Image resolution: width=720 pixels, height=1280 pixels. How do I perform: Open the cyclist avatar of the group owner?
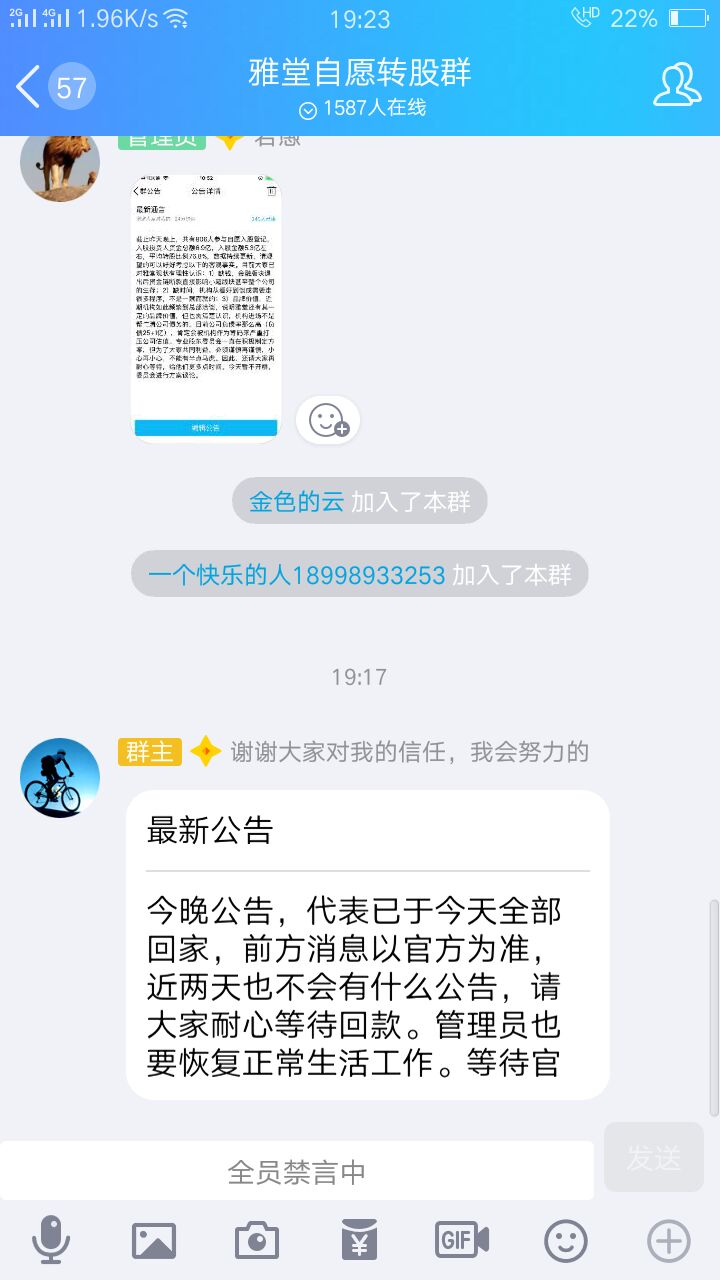(60, 778)
